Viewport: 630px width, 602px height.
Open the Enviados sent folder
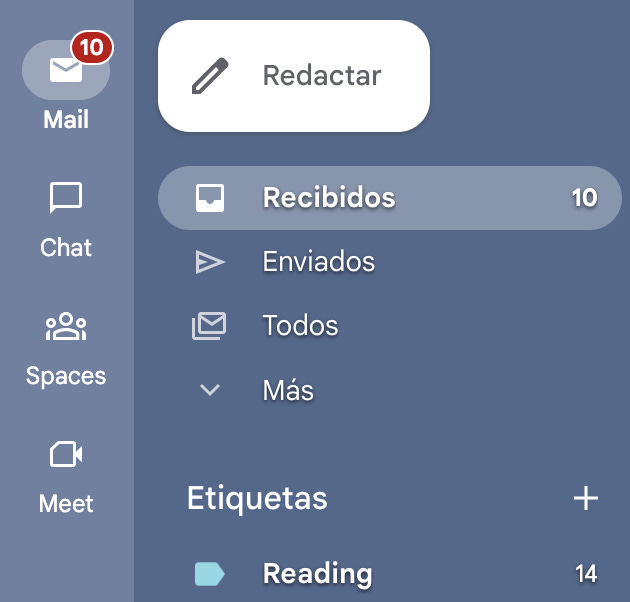(x=389, y=262)
